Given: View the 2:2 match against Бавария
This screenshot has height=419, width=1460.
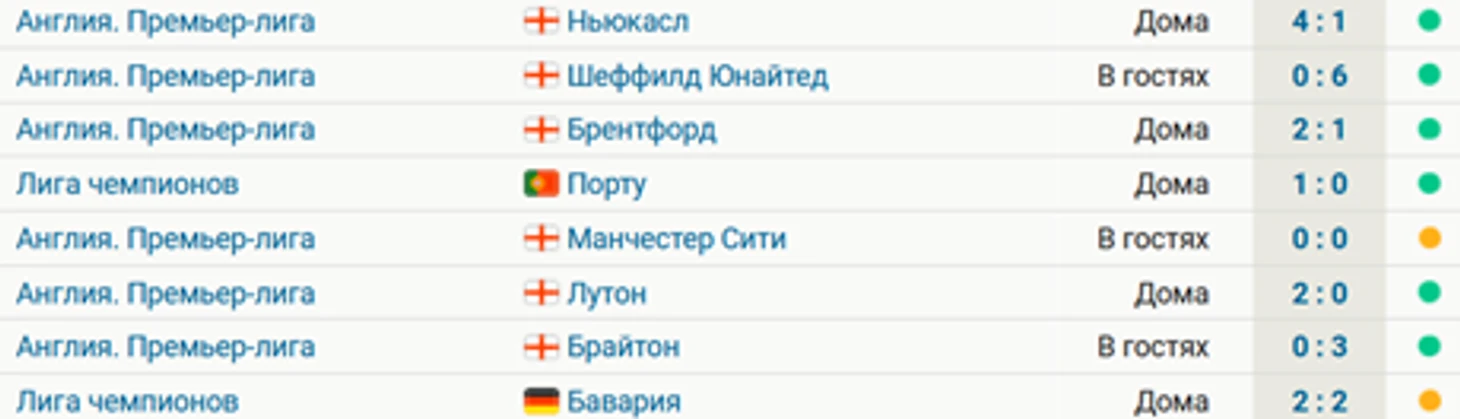Looking at the screenshot, I should (1319, 402).
